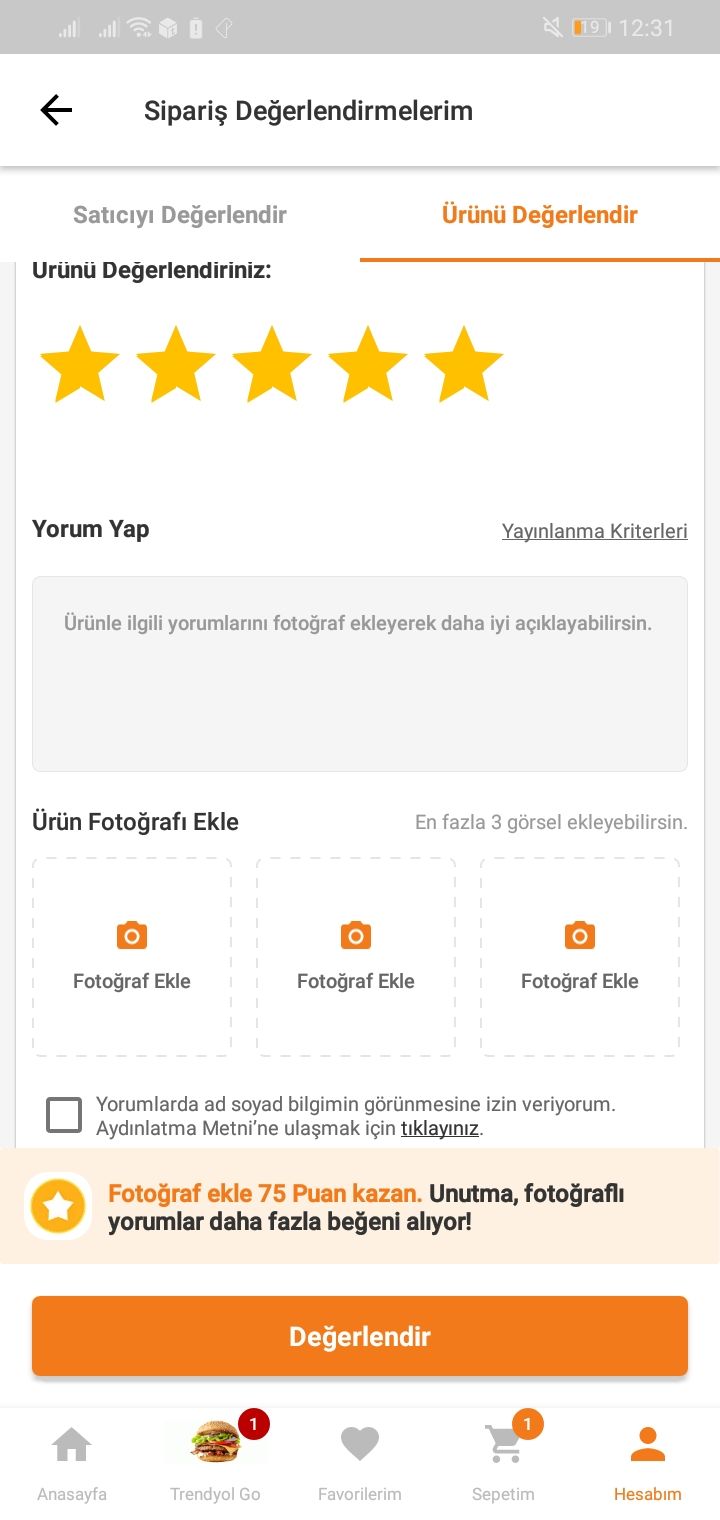Select the Ürünü Değerlendir tab

pos(540,214)
